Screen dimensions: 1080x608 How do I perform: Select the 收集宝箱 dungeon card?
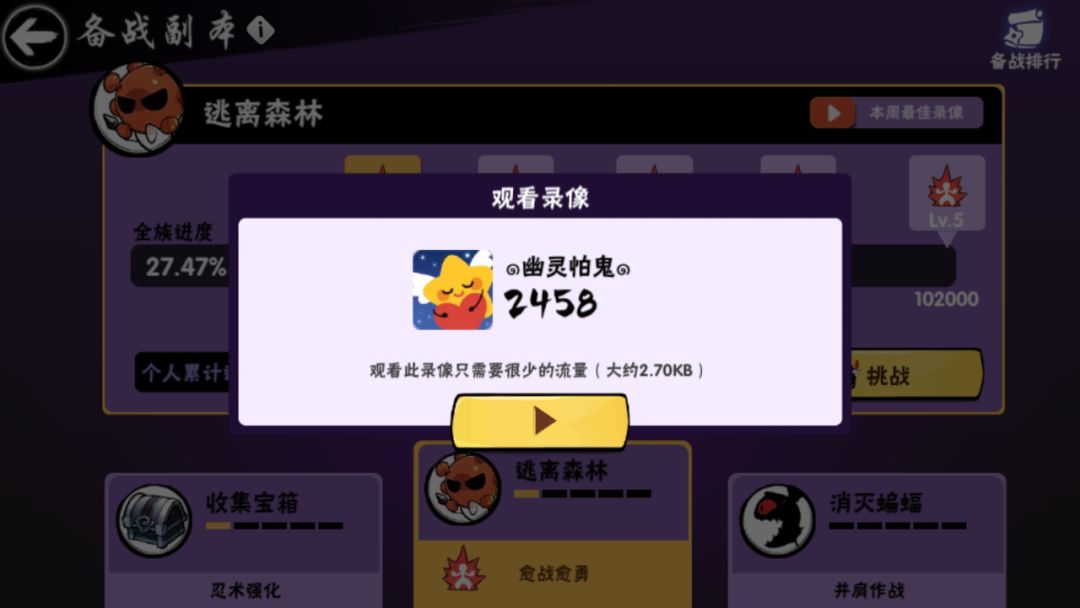pyautogui.click(x=243, y=540)
